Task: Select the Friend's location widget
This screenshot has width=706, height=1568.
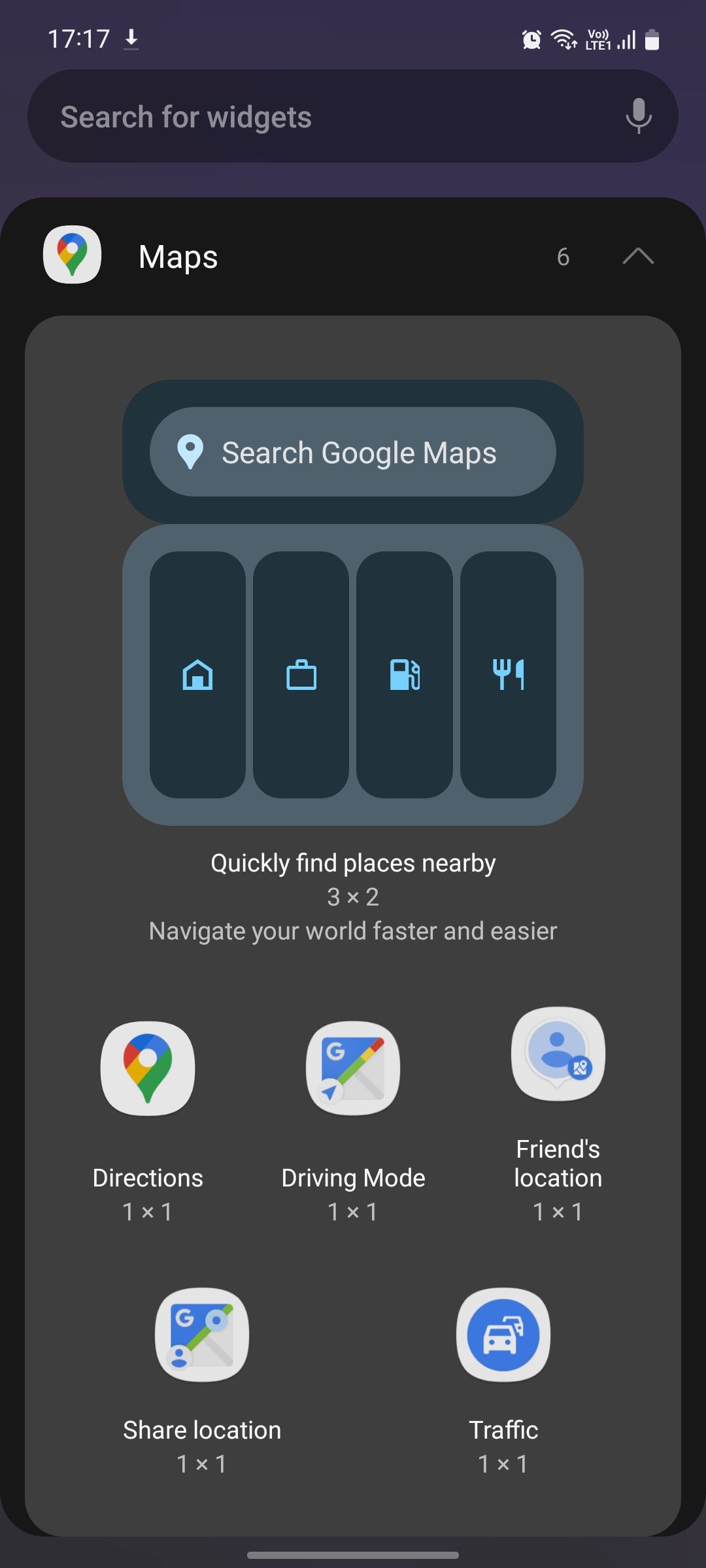Action: point(559,1054)
